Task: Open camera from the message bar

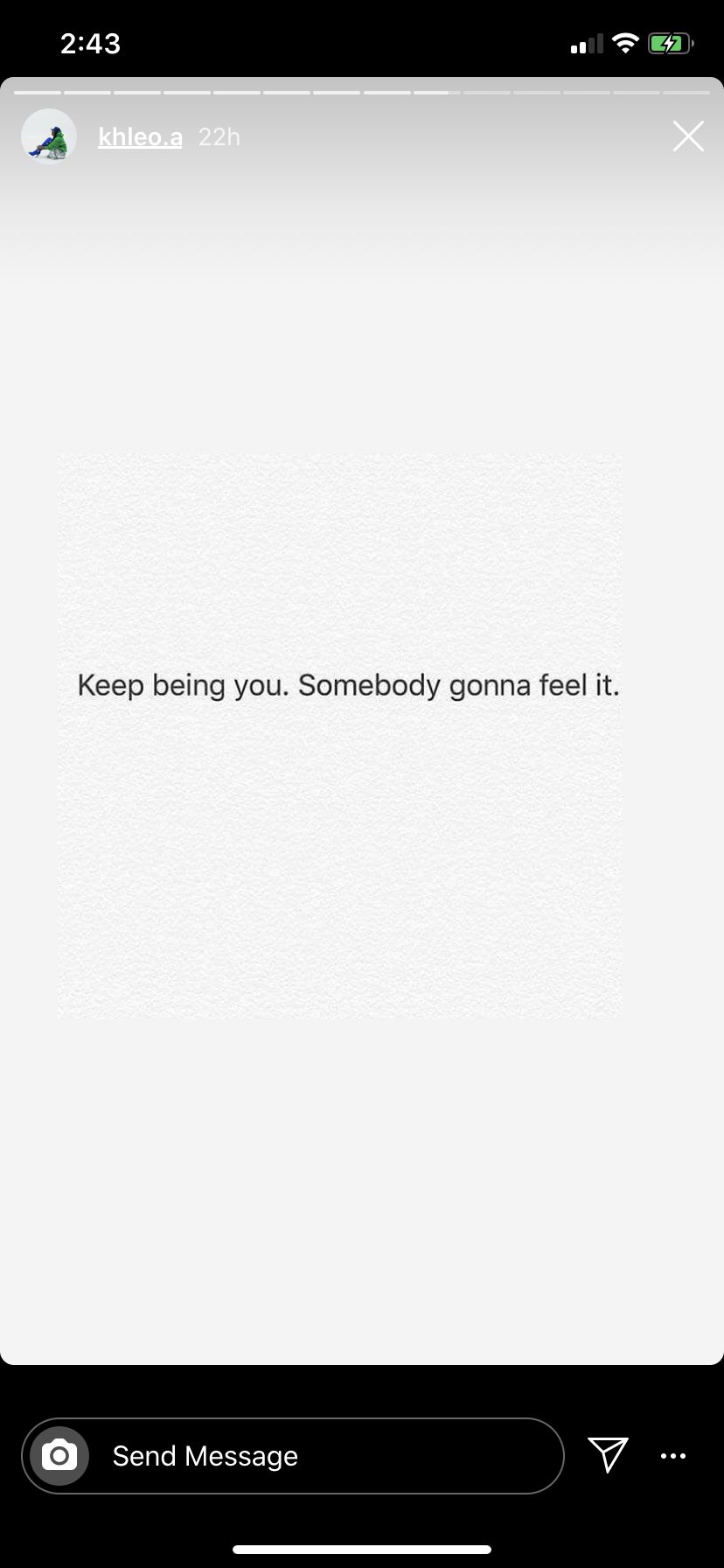Action: (59, 1456)
